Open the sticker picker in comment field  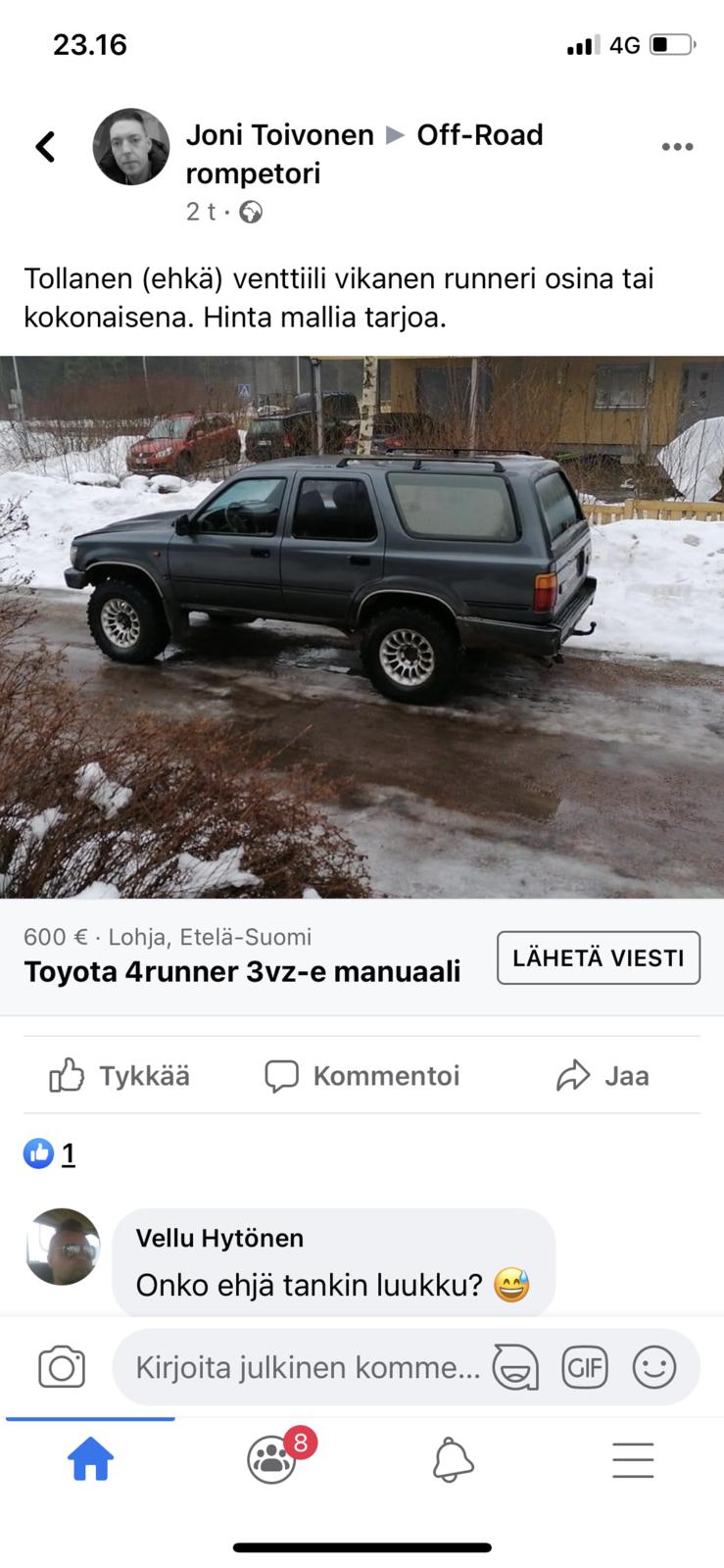(515, 1367)
